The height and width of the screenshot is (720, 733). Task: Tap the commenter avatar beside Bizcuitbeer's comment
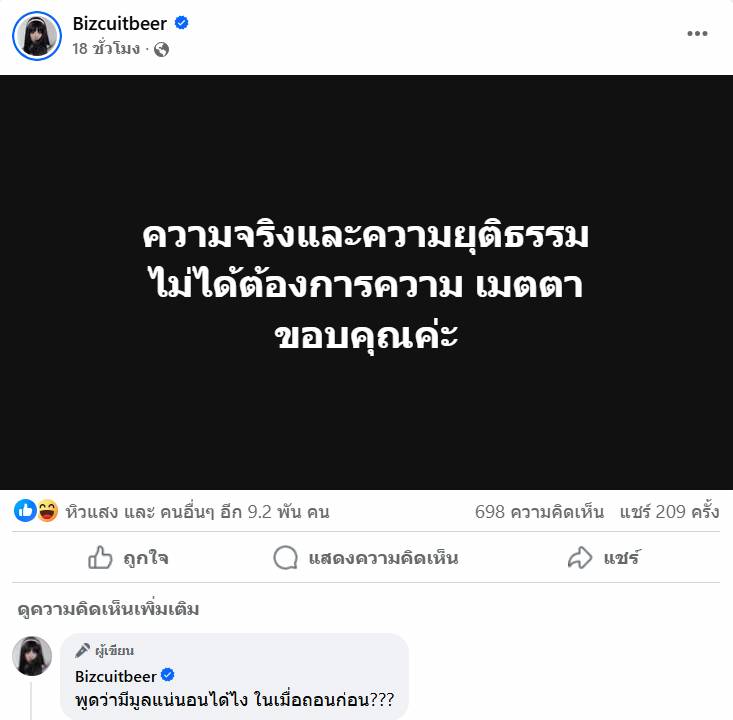click(x=32, y=656)
